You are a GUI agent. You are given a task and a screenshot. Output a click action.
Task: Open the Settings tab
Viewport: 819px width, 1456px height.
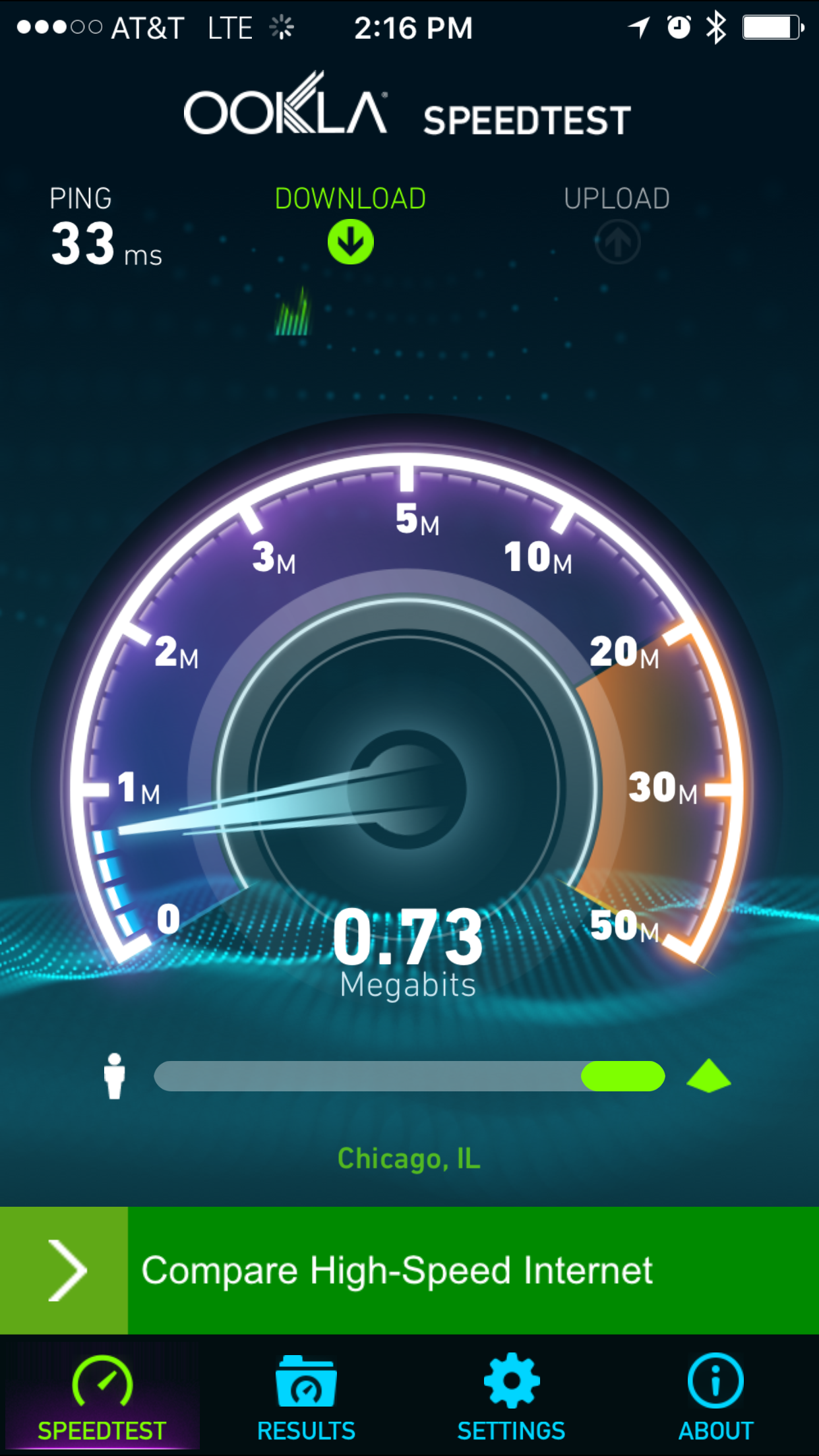(512, 1398)
